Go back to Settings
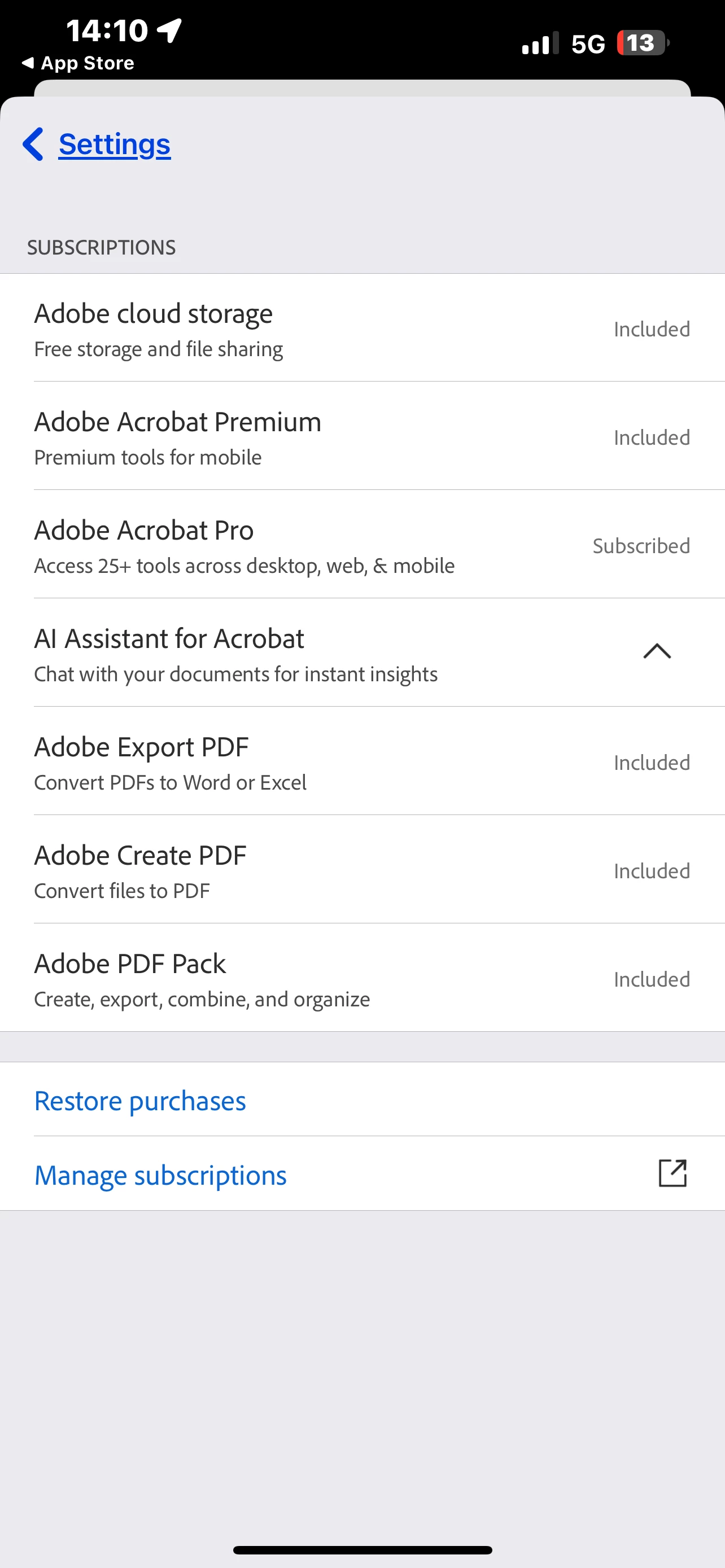The image size is (725, 1568). (x=97, y=144)
